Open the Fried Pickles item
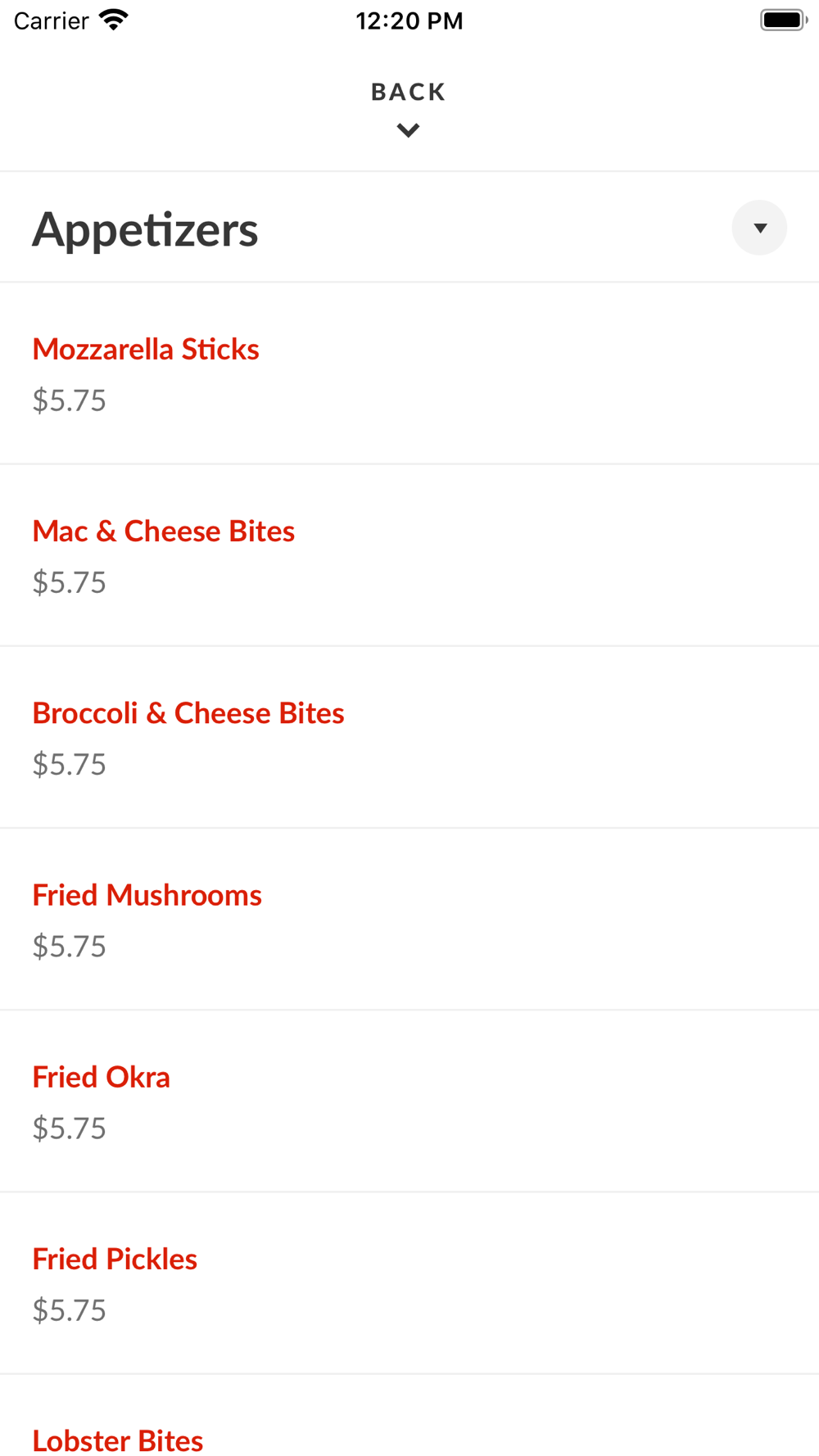This screenshot has width=819, height=1456. pos(409,1283)
